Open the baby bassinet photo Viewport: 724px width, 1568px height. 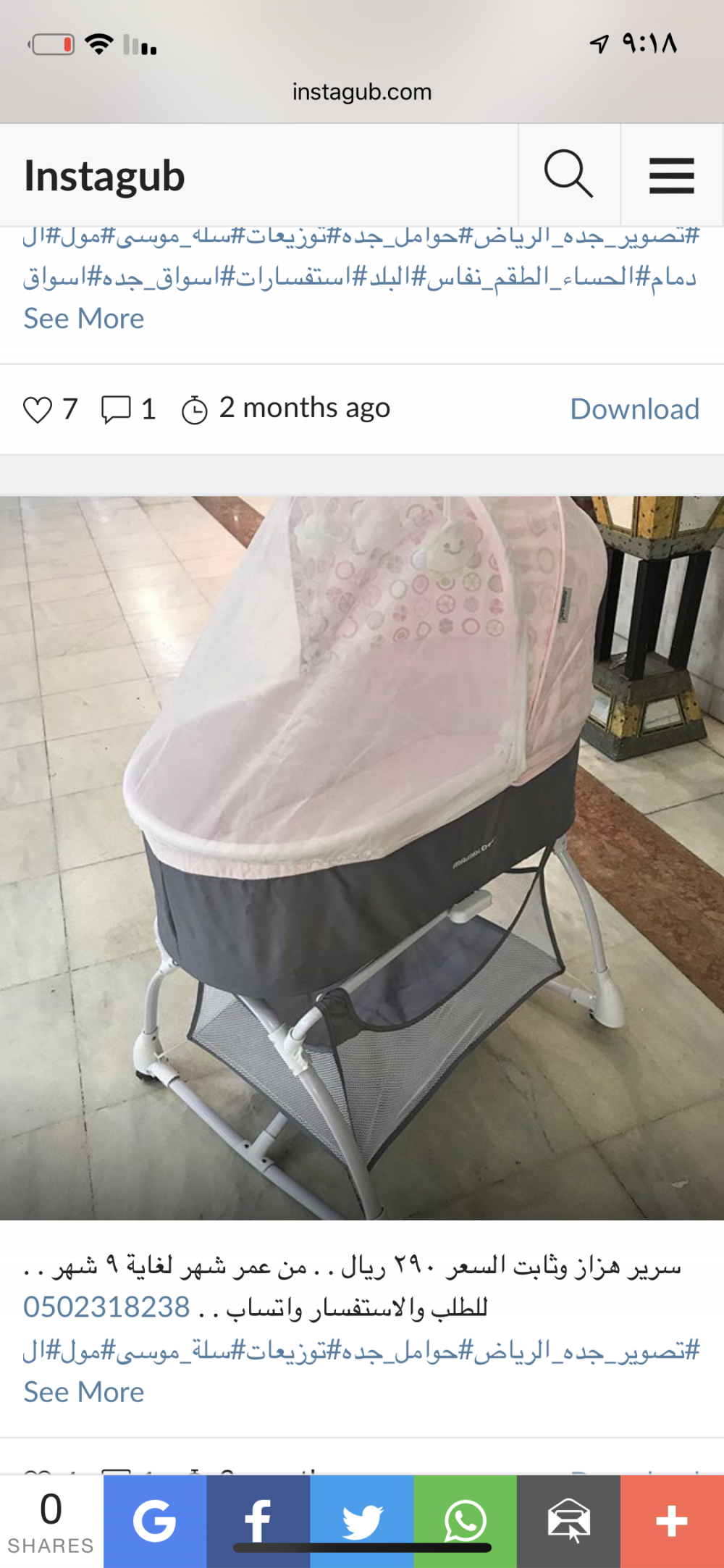362,858
